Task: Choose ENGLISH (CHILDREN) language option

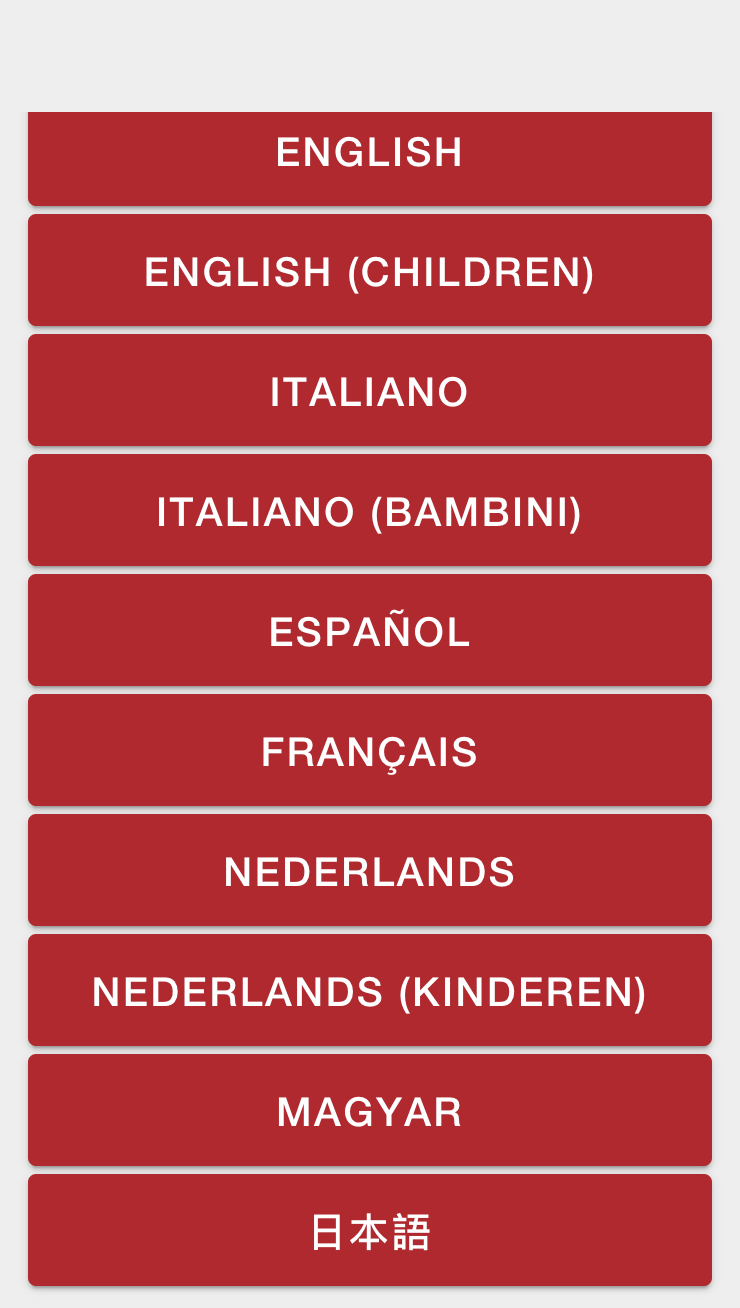Action: [x=370, y=270]
